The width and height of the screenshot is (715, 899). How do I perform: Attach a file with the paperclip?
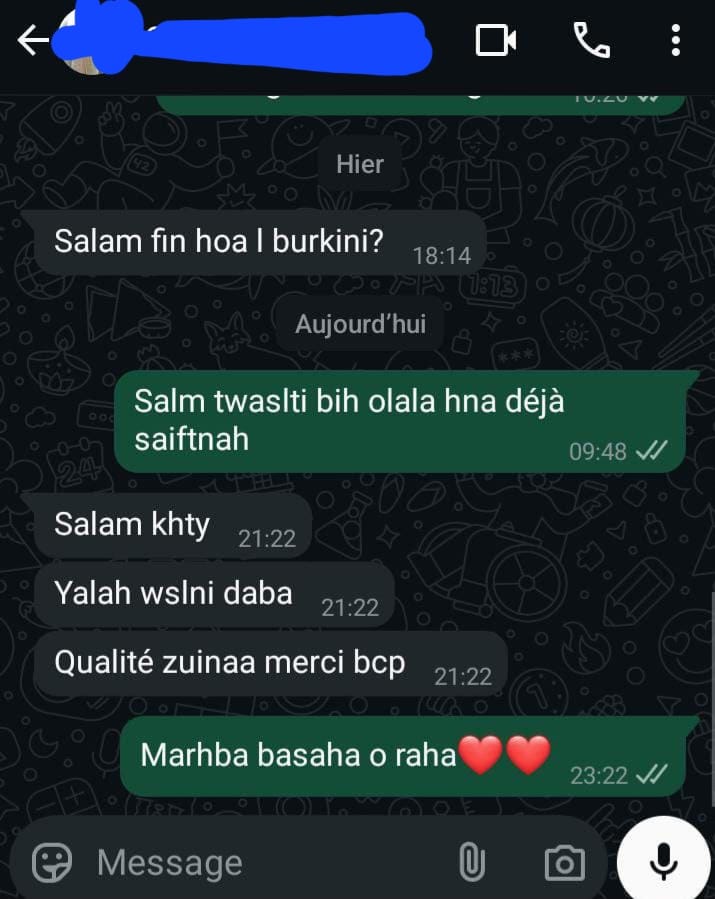[471, 862]
